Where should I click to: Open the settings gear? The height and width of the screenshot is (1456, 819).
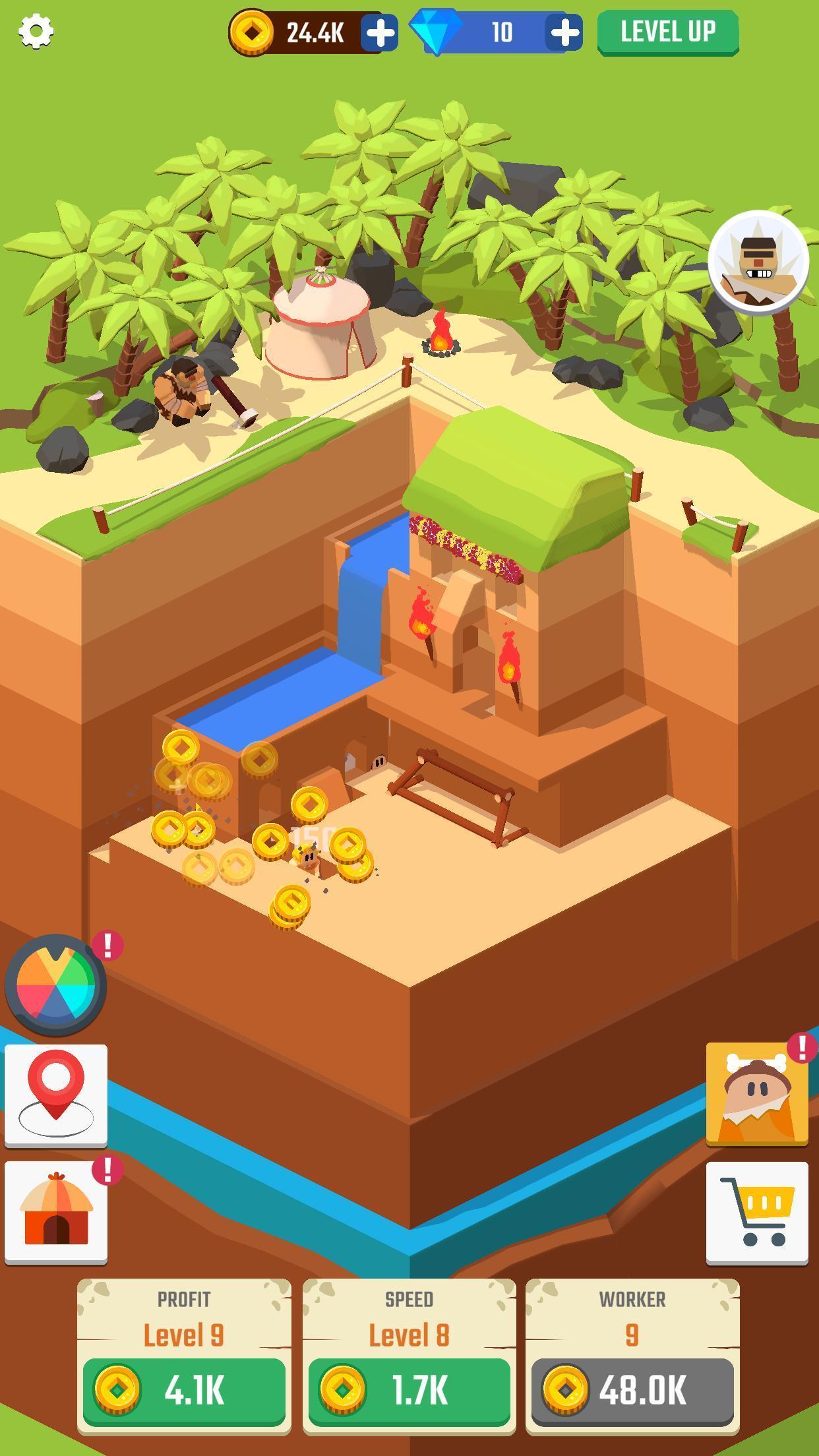[x=36, y=31]
